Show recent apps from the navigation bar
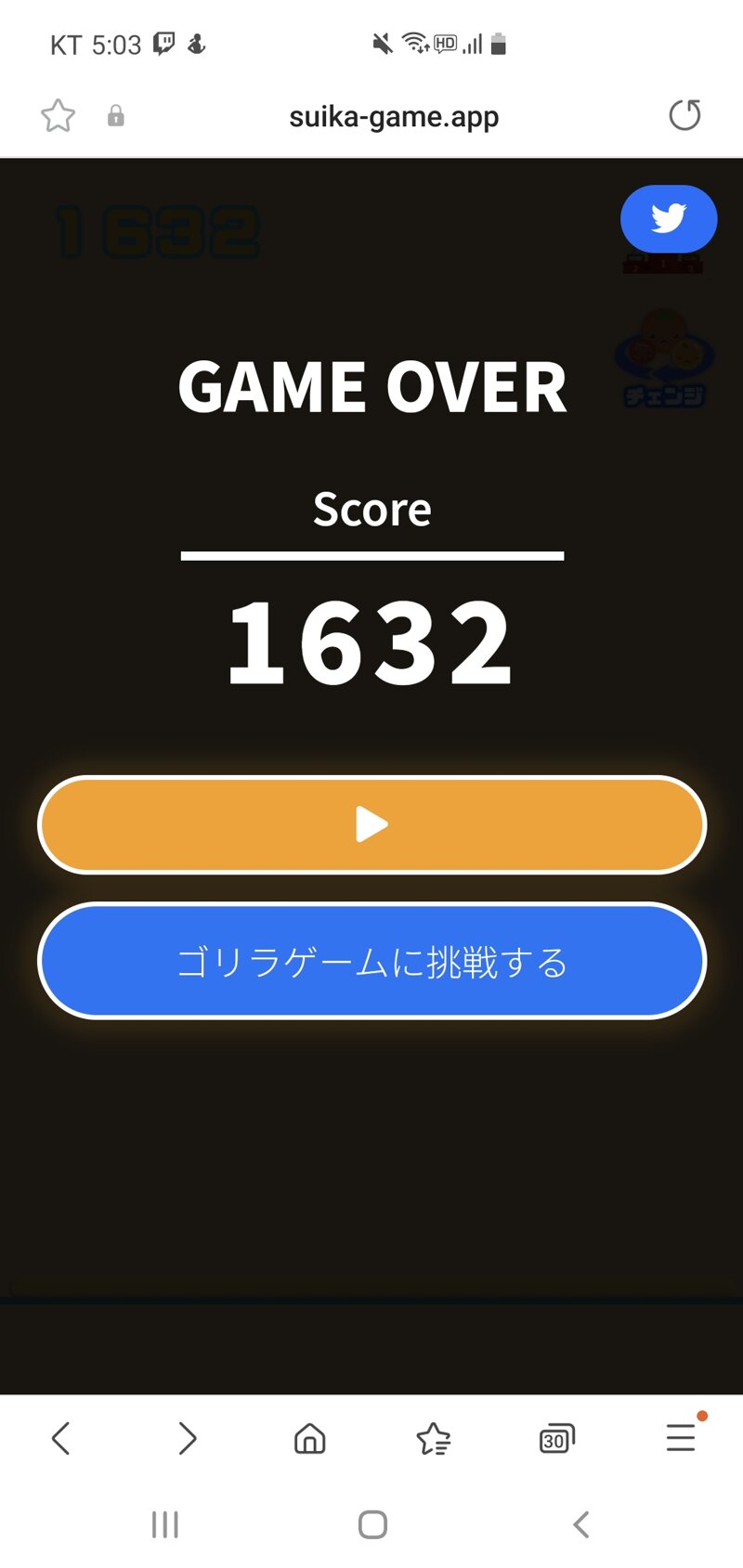The height and width of the screenshot is (1568, 743). click(x=164, y=1524)
